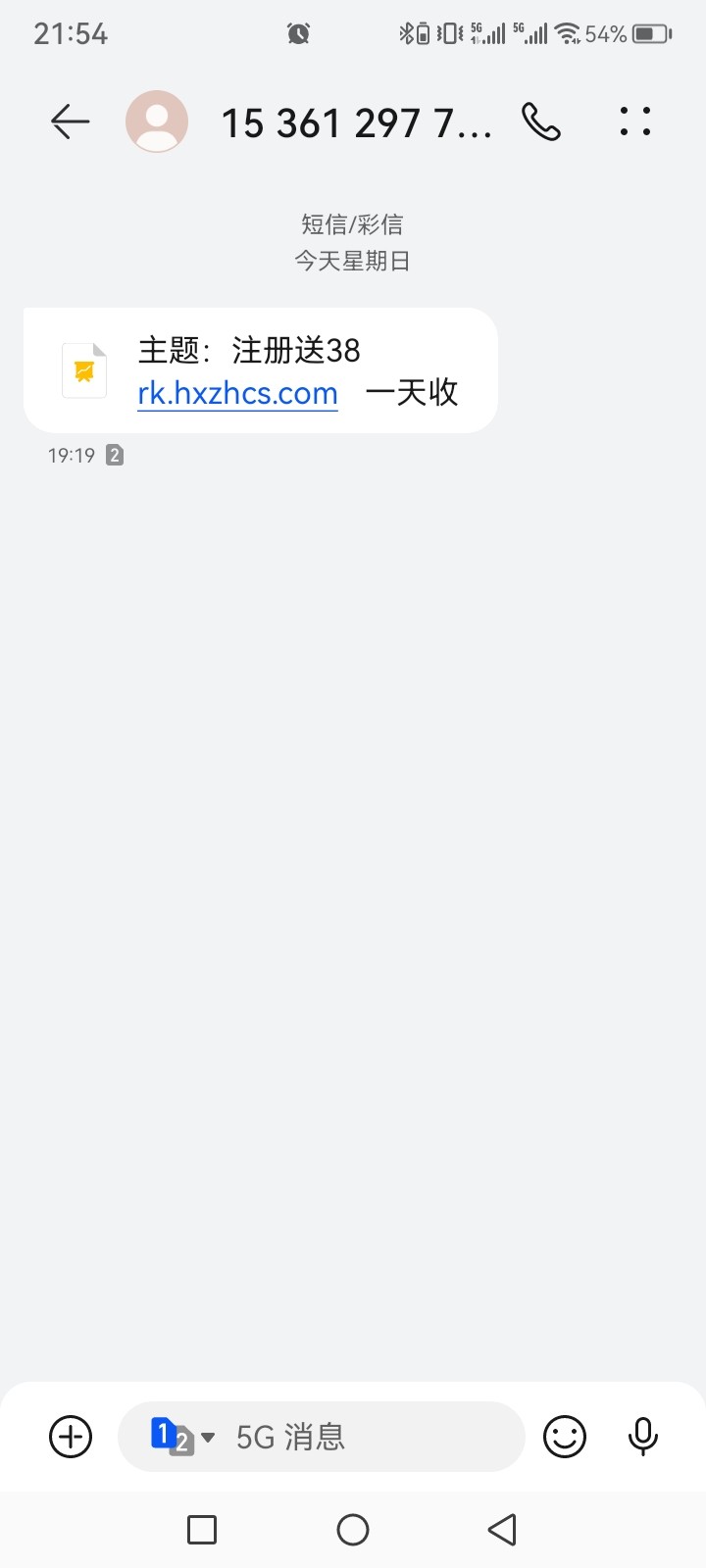This screenshot has height=1568, width=706.
Task: Open the MMS attachment file icon
Action: (x=84, y=370)
